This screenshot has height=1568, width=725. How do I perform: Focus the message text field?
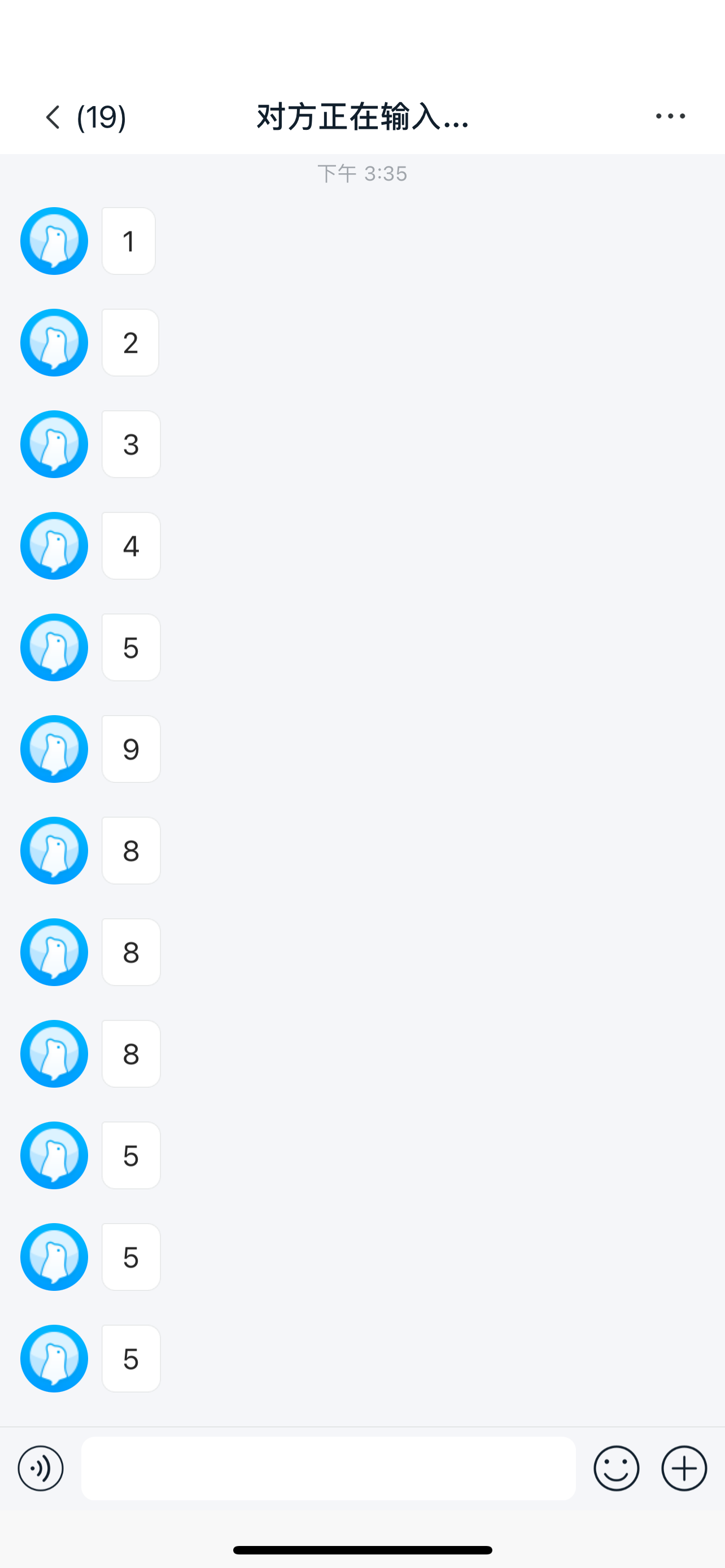tap(328, 1468)
